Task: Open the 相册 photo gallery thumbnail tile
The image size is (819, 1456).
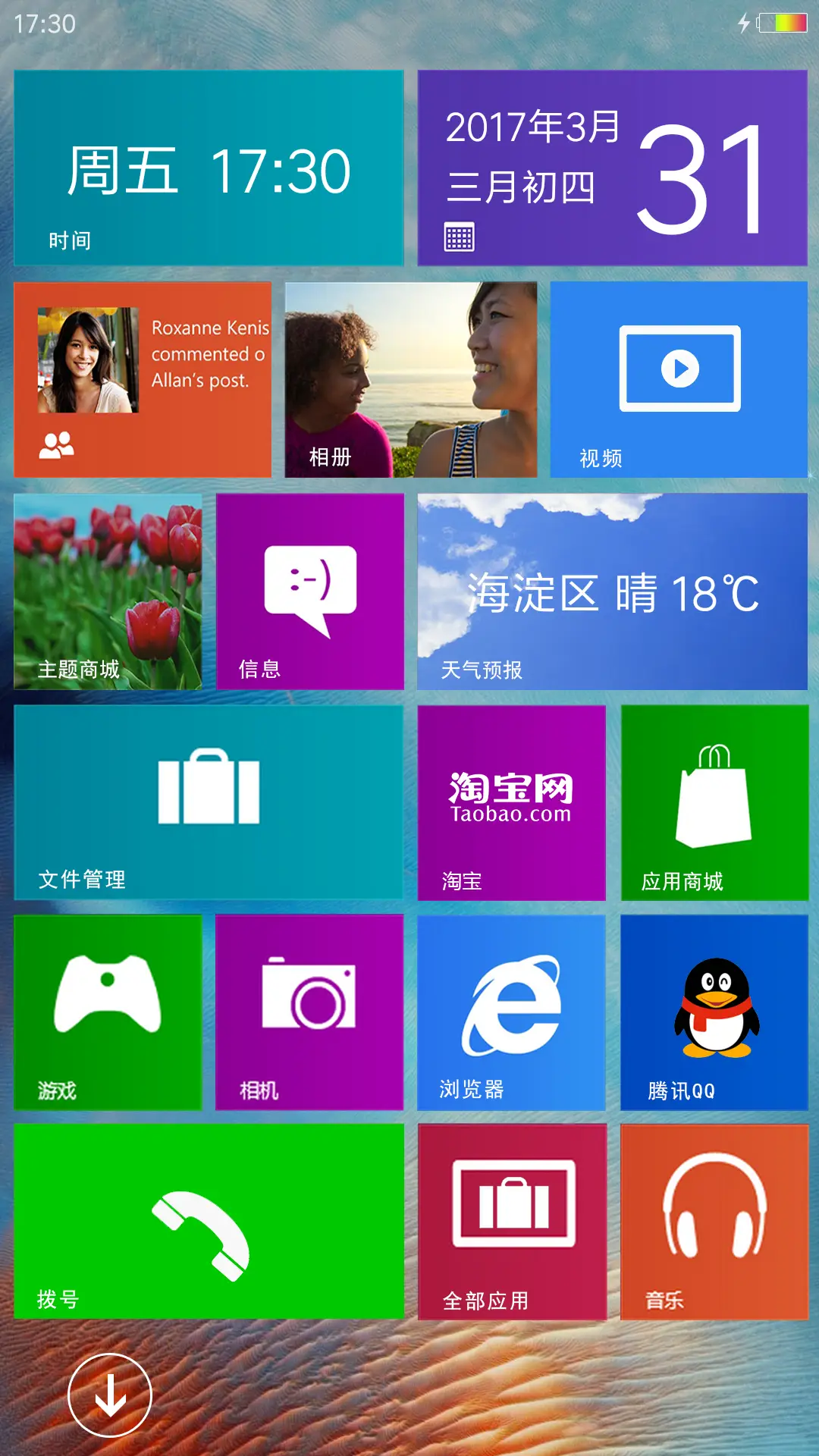Action: (409, 379)
